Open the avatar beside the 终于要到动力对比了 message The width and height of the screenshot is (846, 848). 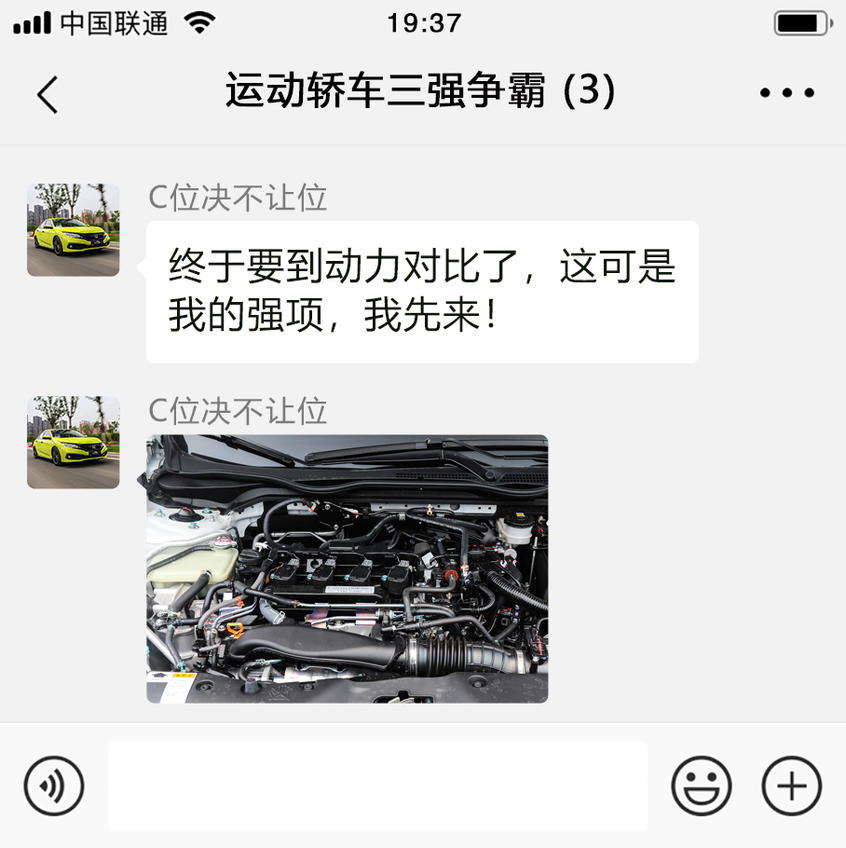pos(73,230)
